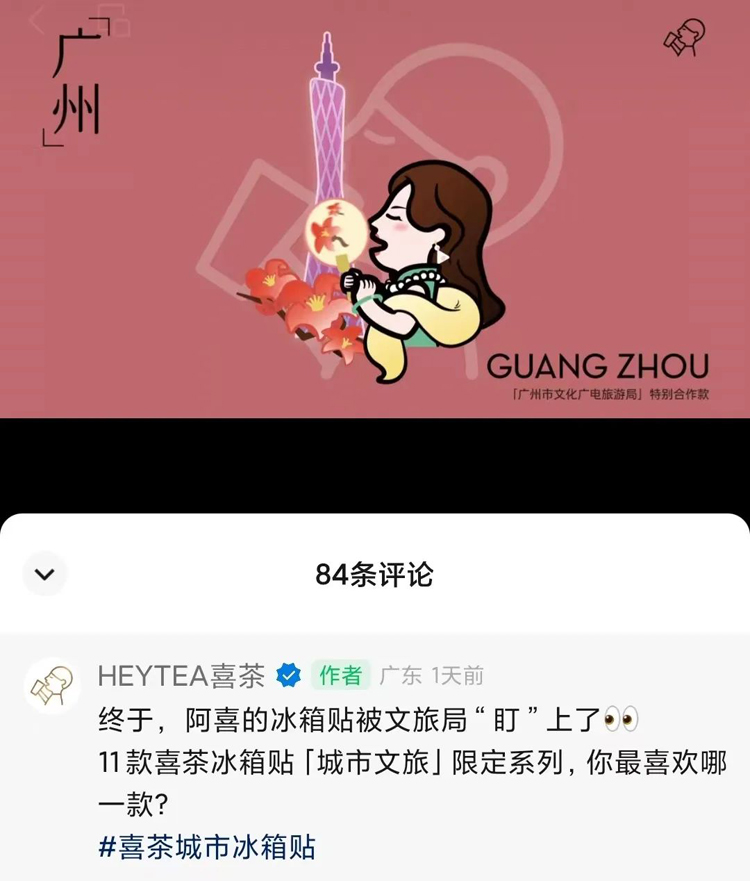Switch video to floating mini window

(x=114, y=20)
